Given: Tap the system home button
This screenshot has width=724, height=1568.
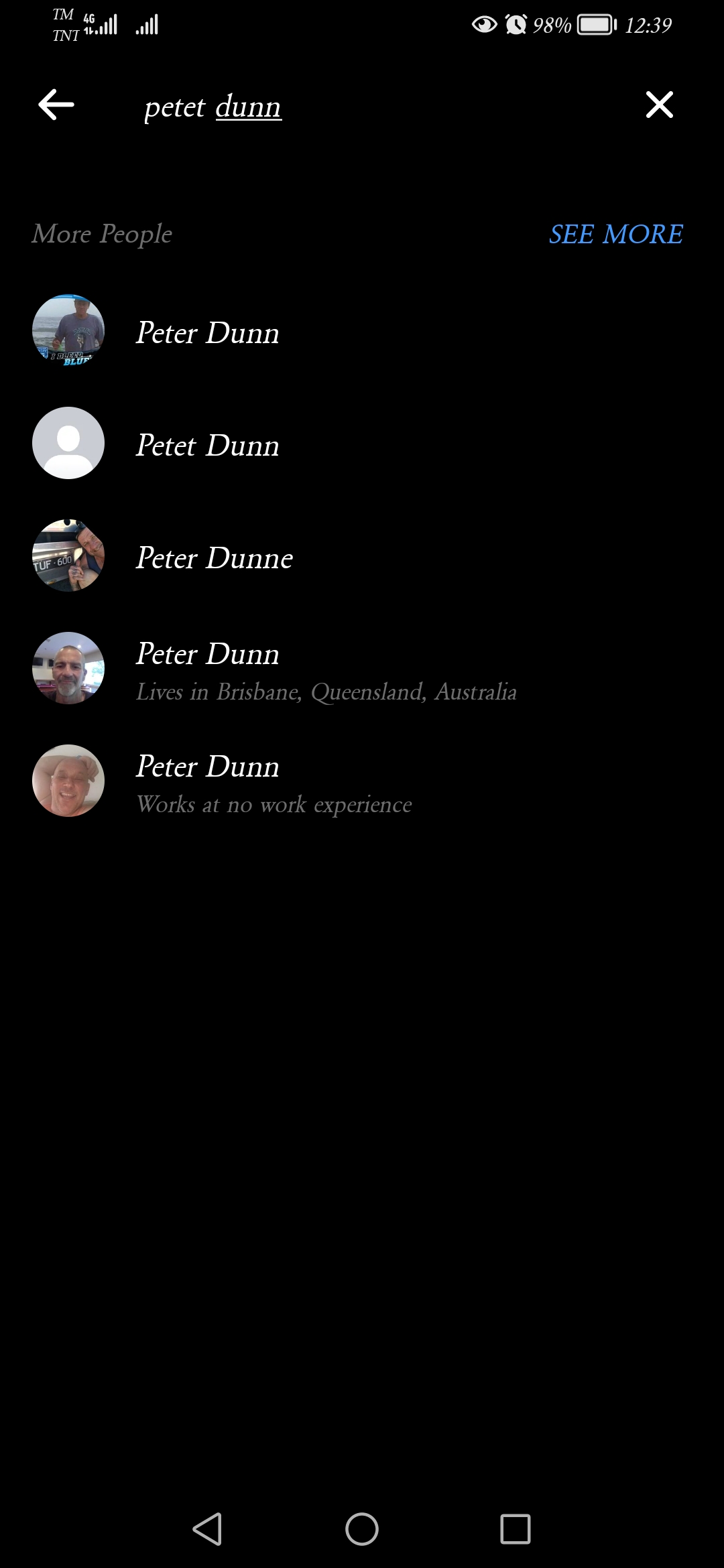Looking at the screenshot, I should tap(362, 1529).
